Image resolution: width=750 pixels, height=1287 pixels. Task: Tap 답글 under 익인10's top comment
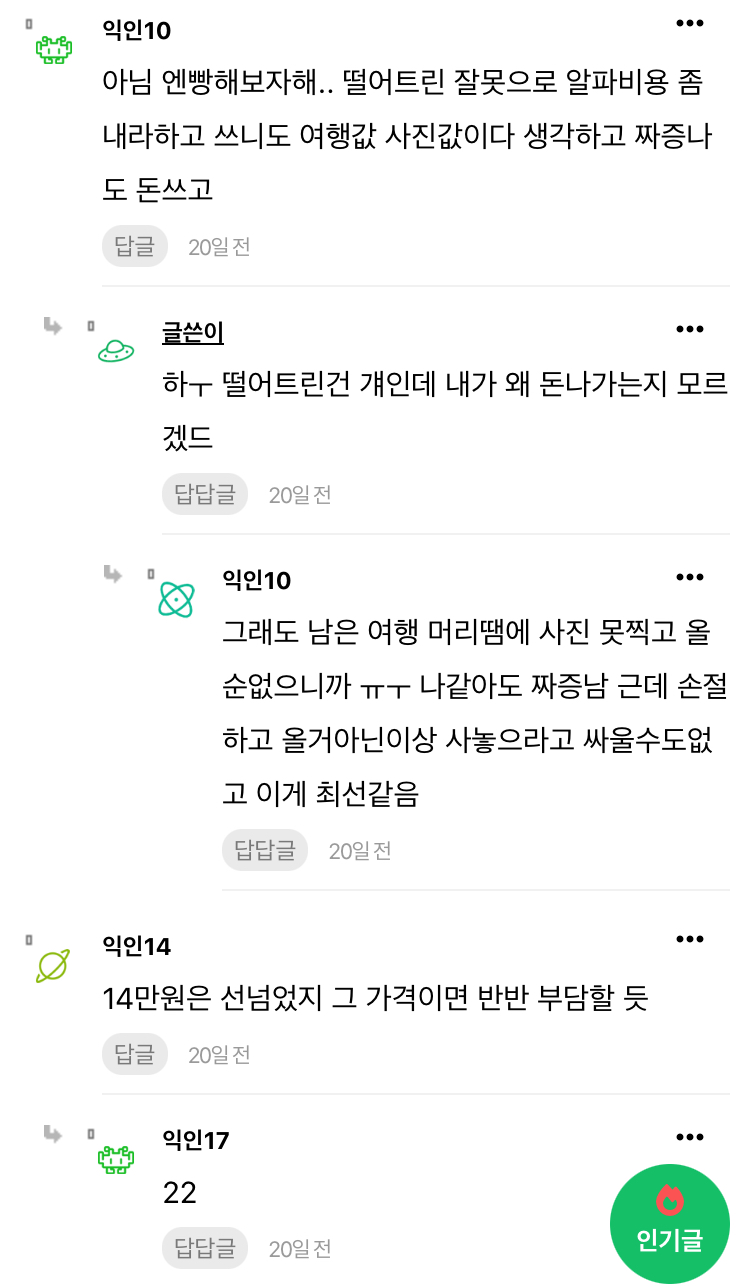pos(135,246)
